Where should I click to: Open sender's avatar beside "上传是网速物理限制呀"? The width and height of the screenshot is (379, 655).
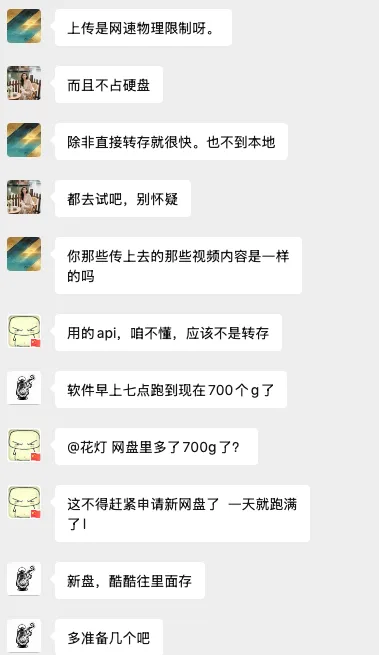pyautogui.click(x=24, y=26)
